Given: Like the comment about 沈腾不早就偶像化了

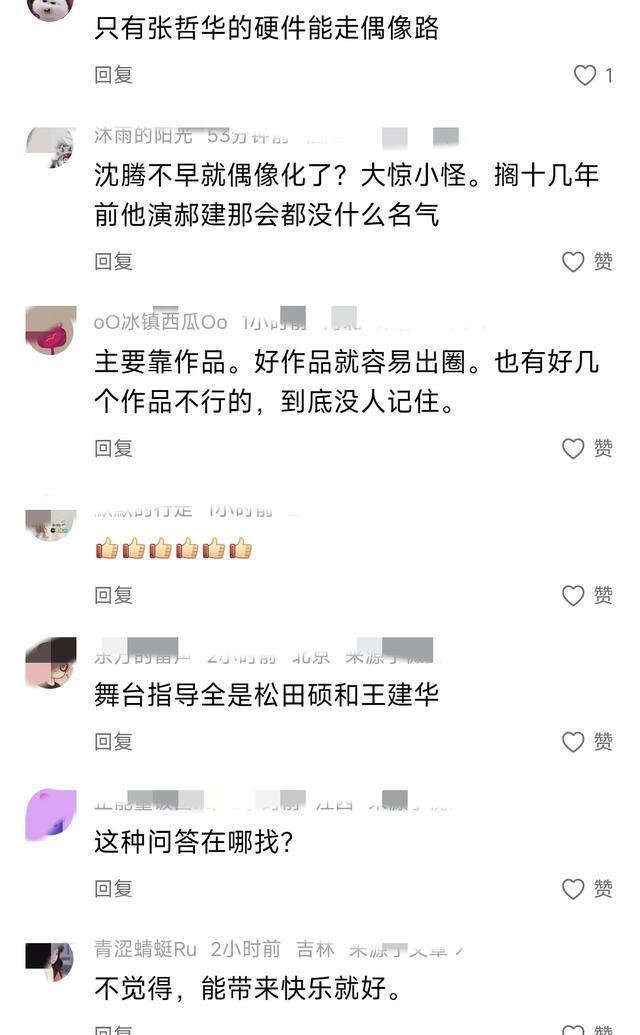Looking at the screenshot, I should click(x=573, y=262).
